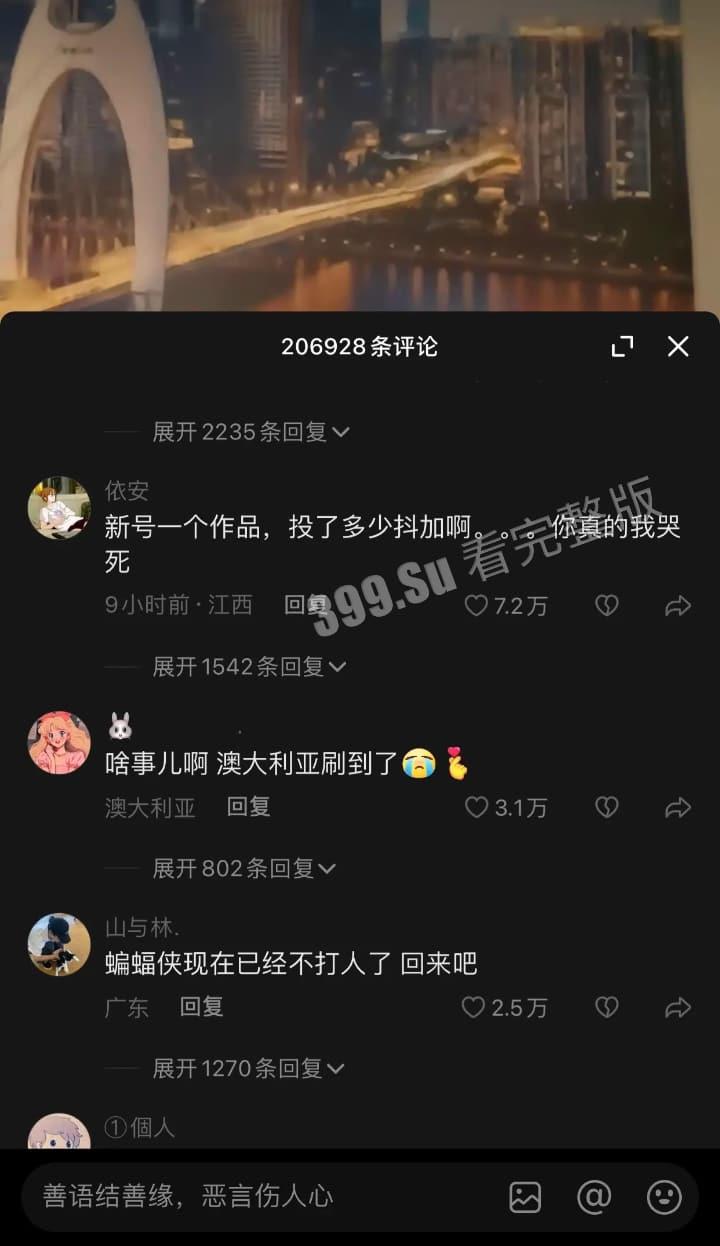
Task: Tap the comment input field
Action: pos(260,1196)
